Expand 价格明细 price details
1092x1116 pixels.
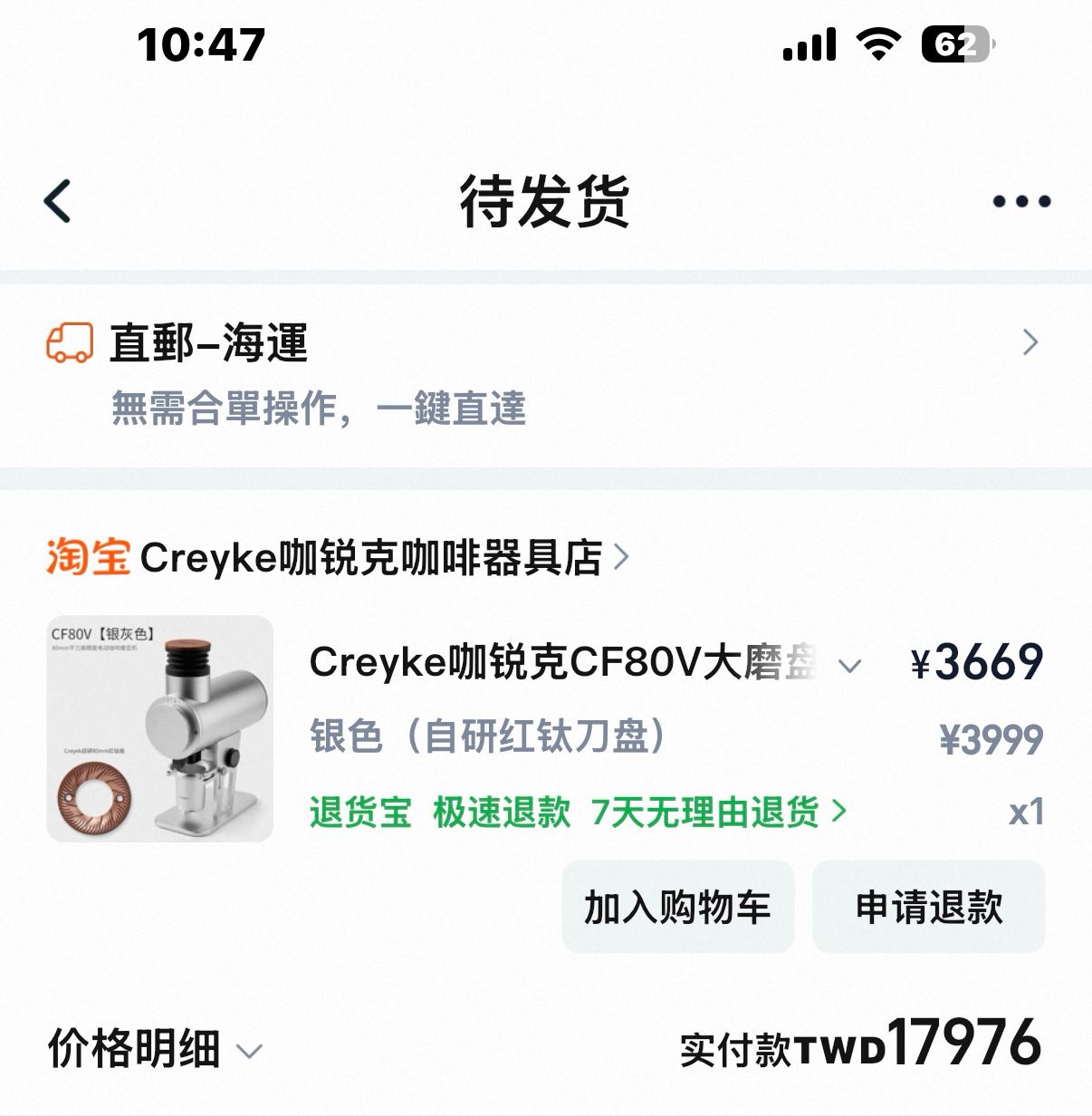tap(155, 1049)
